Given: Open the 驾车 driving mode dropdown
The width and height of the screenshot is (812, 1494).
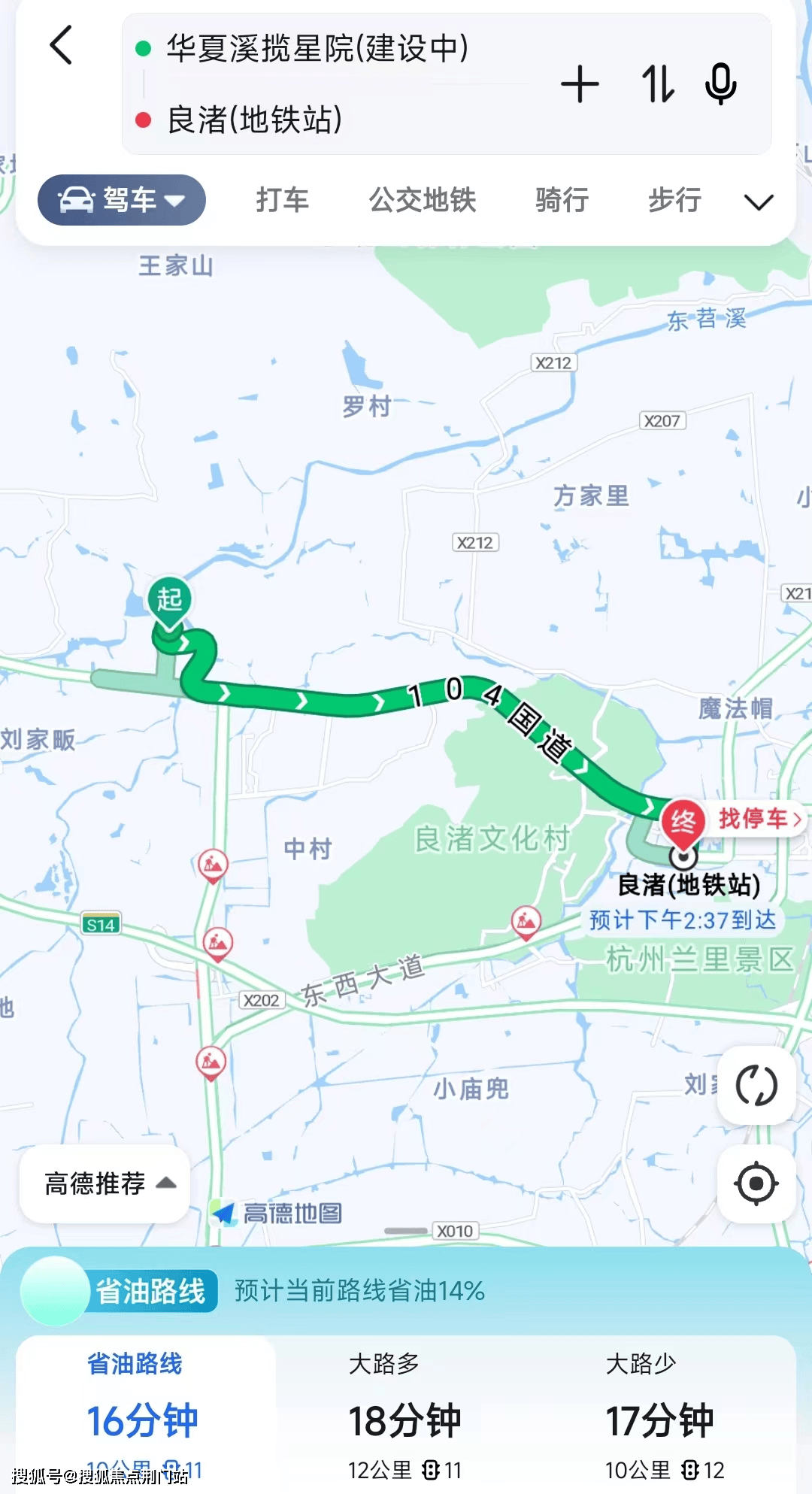Looking at the screenshot, I should [x=122, y=200].
